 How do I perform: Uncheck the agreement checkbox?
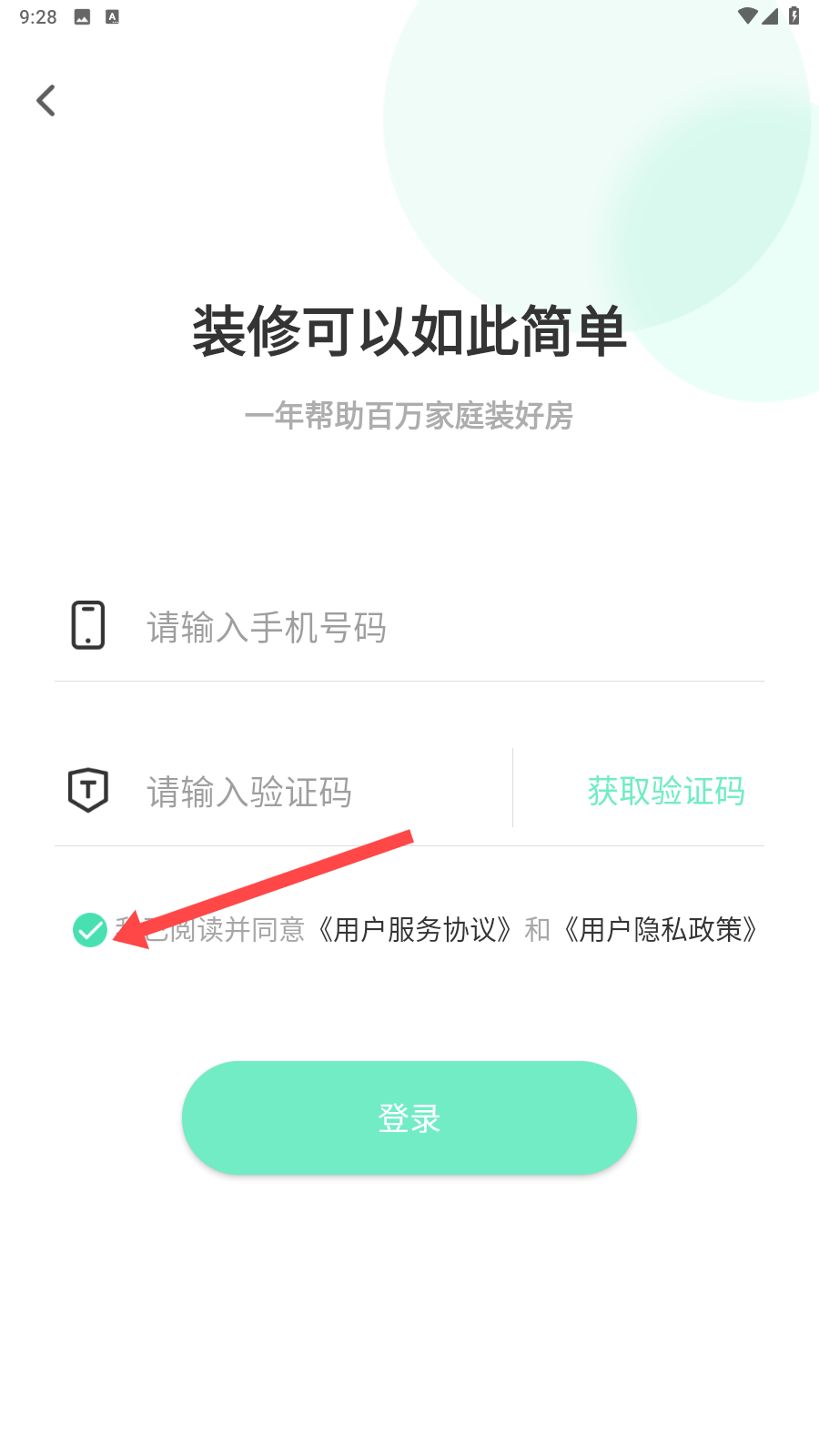point(90,930)
